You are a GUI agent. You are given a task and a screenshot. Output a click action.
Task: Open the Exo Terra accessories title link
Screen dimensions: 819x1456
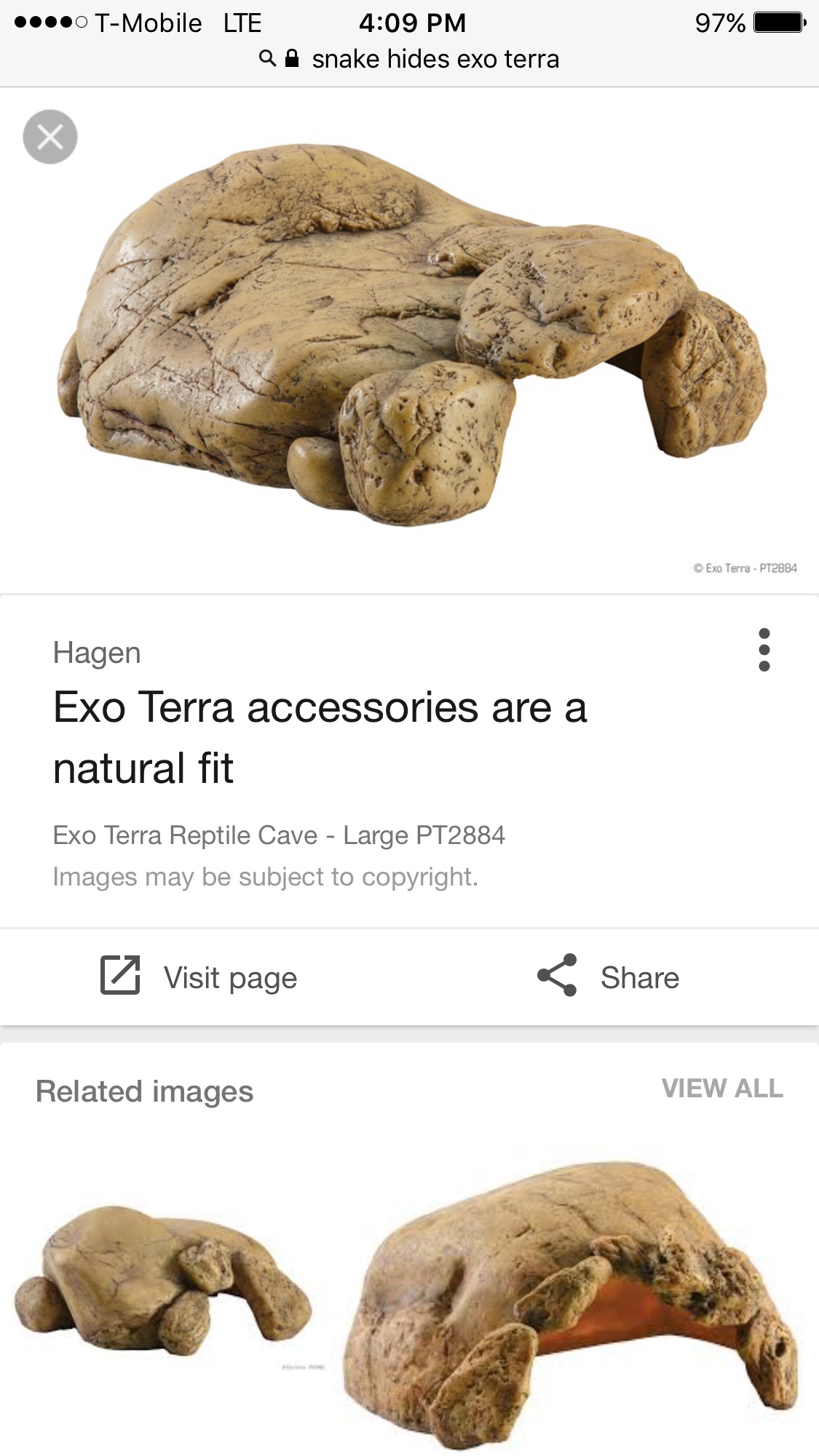click(319, 737)
